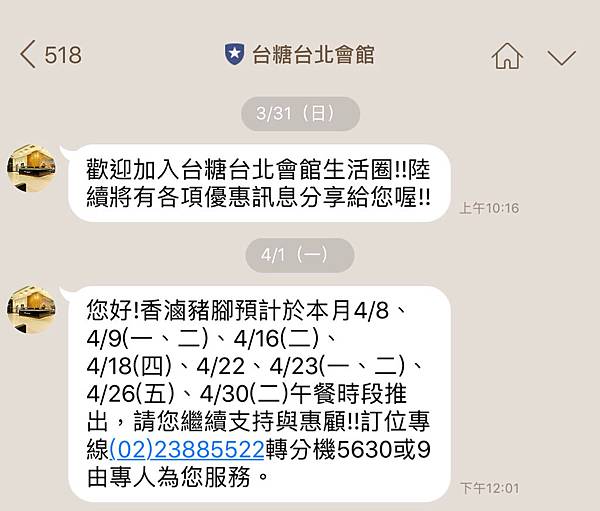
Task: Expand the chat options dropdown arrow
Action: pos(565,56)
